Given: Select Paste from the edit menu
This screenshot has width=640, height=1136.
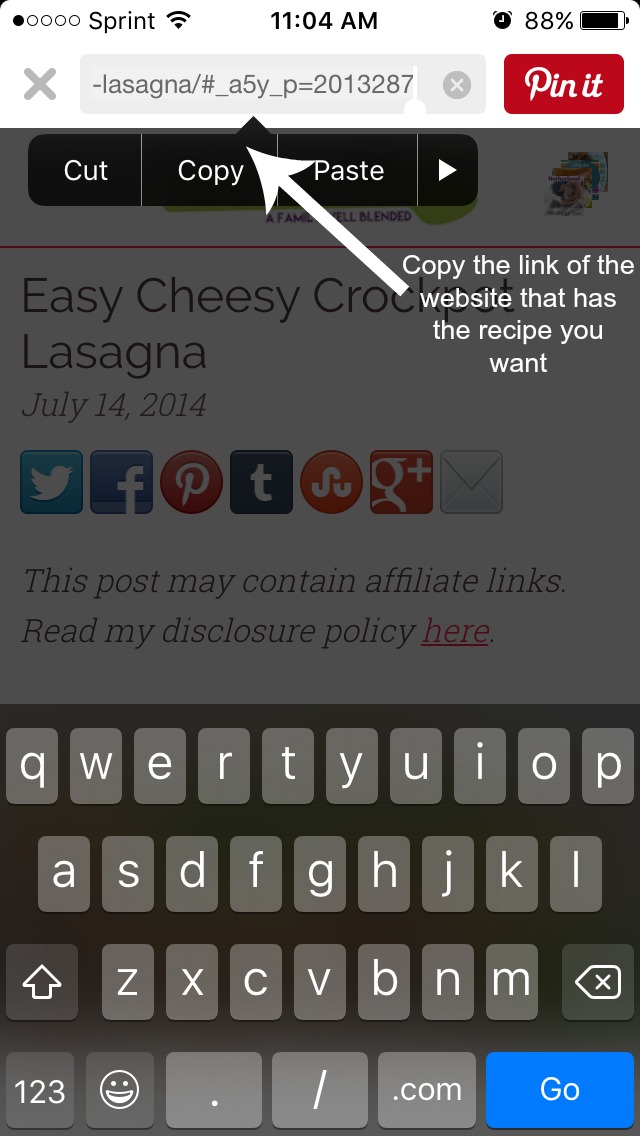Looking at the screenshot, I should [348, 171].
